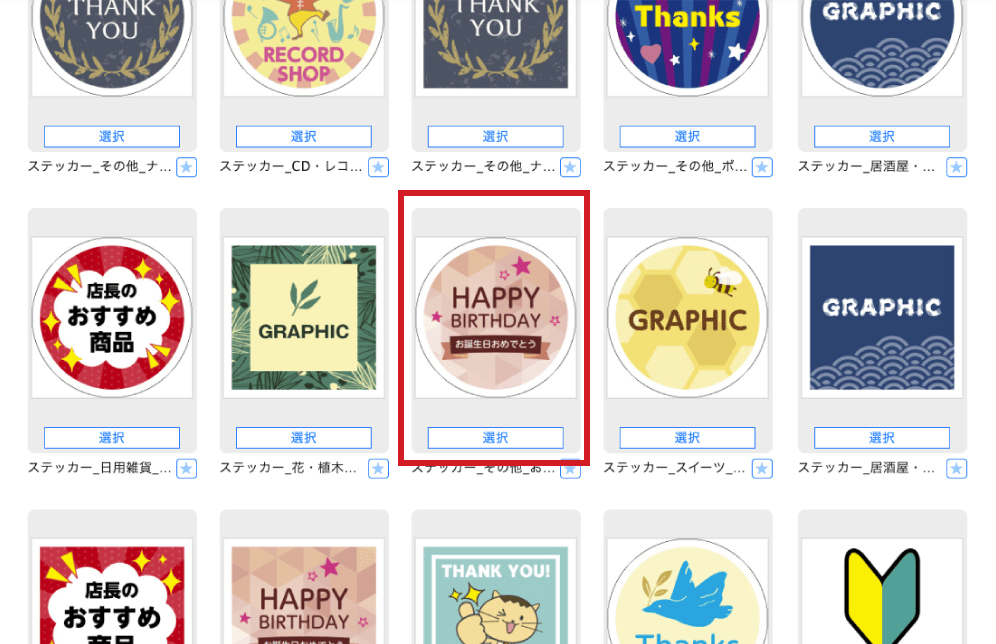Tap 選択 under the square navy GRAPHIC sticker

[x=881, y=438]
